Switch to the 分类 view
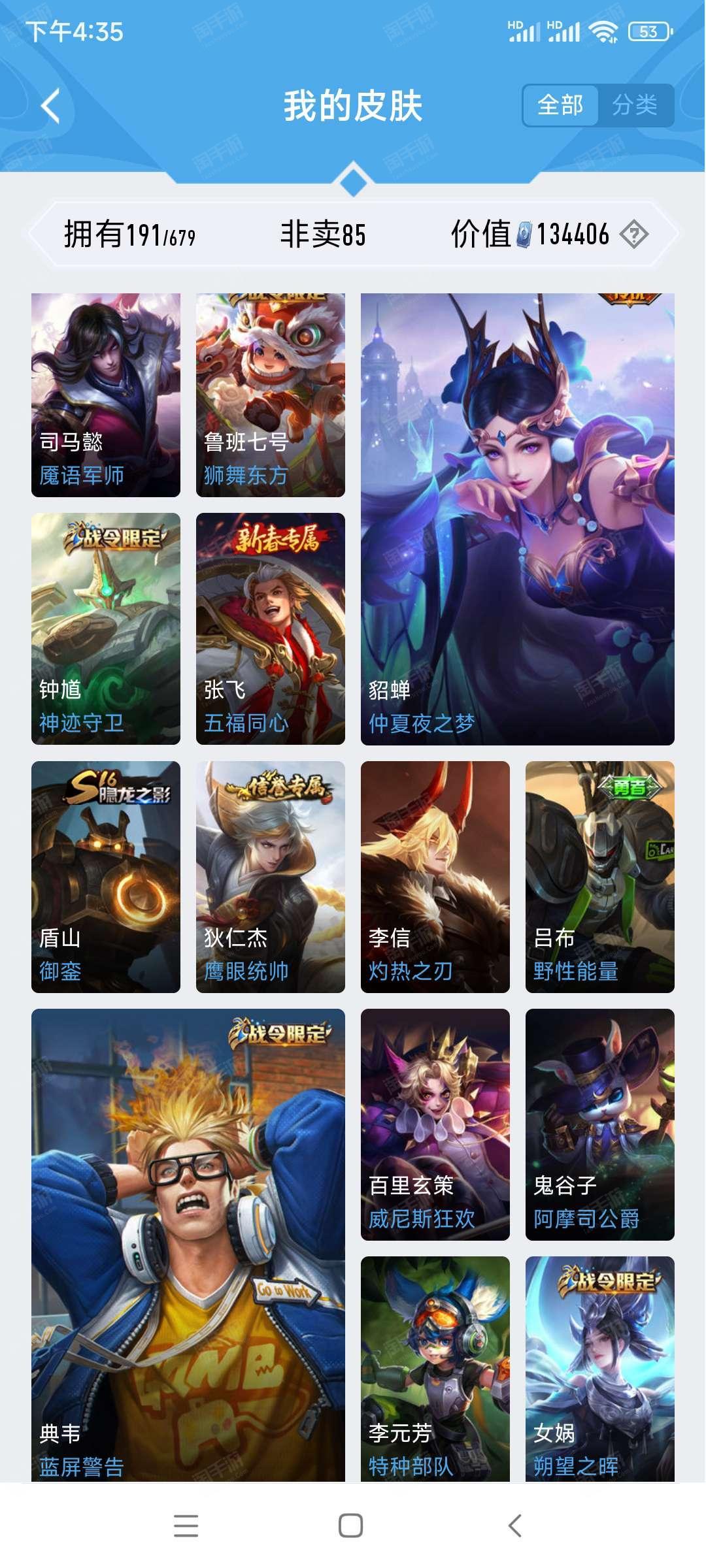 [x=635, y=105]
